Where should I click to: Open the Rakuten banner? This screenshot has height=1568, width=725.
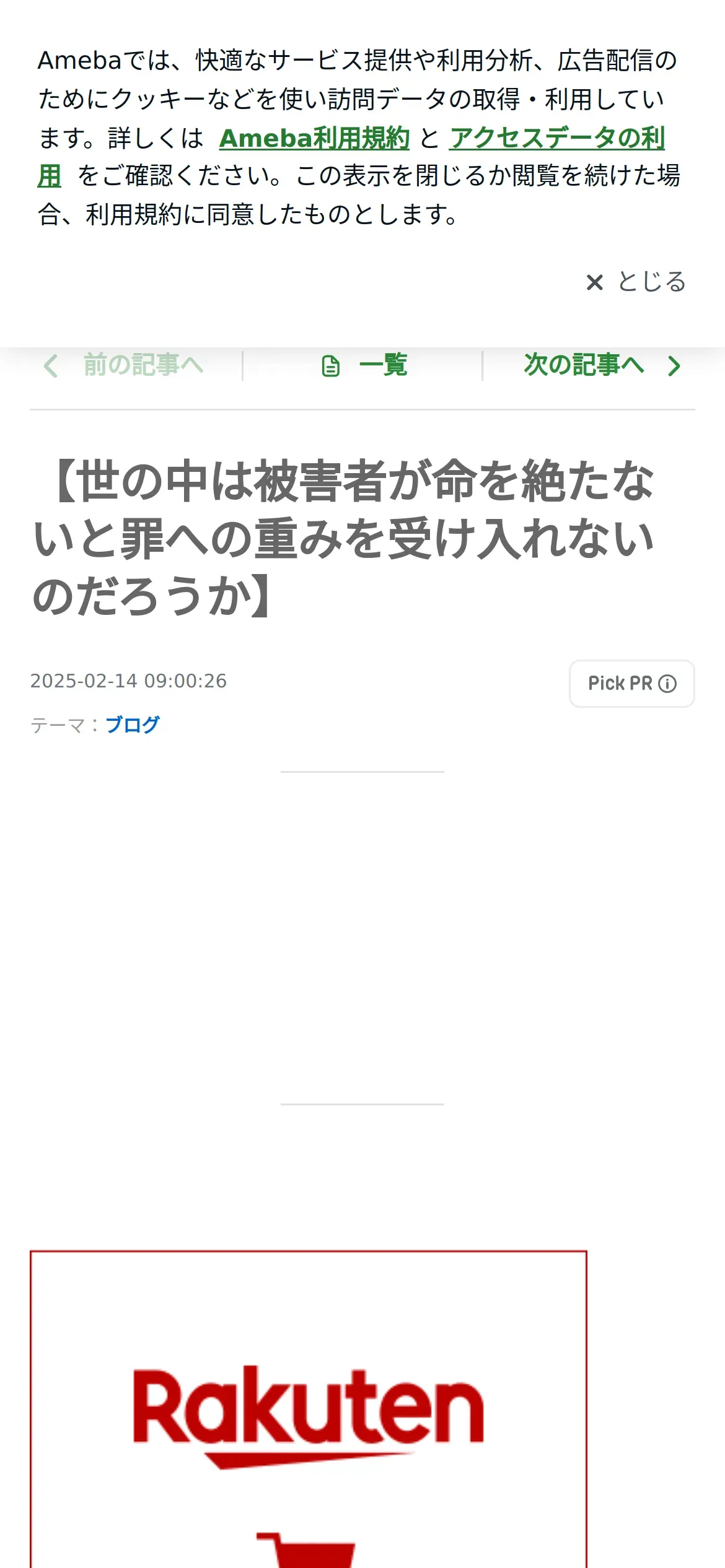(309, 1409)
